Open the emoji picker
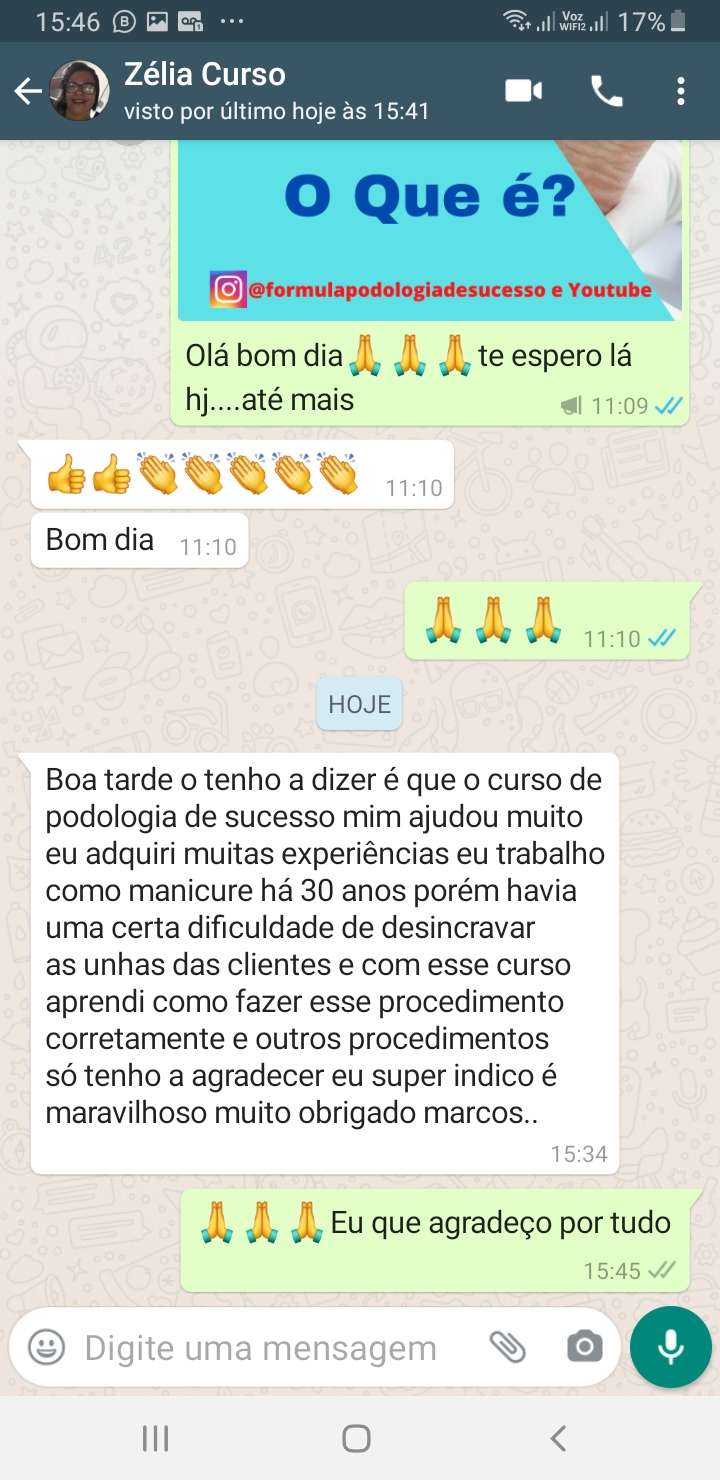The height and width of the screenshot is (1480, 720). point(46,1347)
